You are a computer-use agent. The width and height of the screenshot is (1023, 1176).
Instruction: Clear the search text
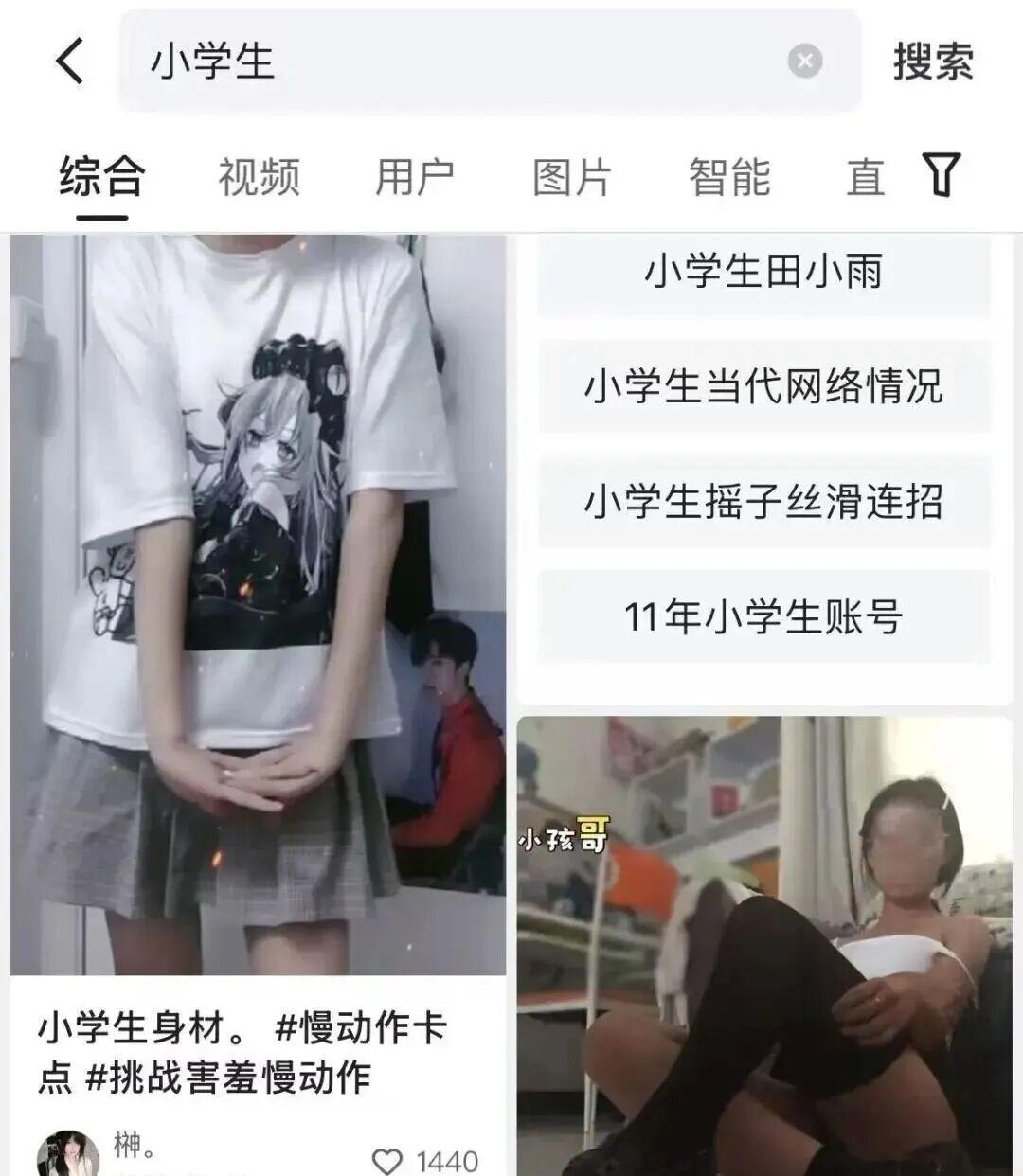pos(804,62)
